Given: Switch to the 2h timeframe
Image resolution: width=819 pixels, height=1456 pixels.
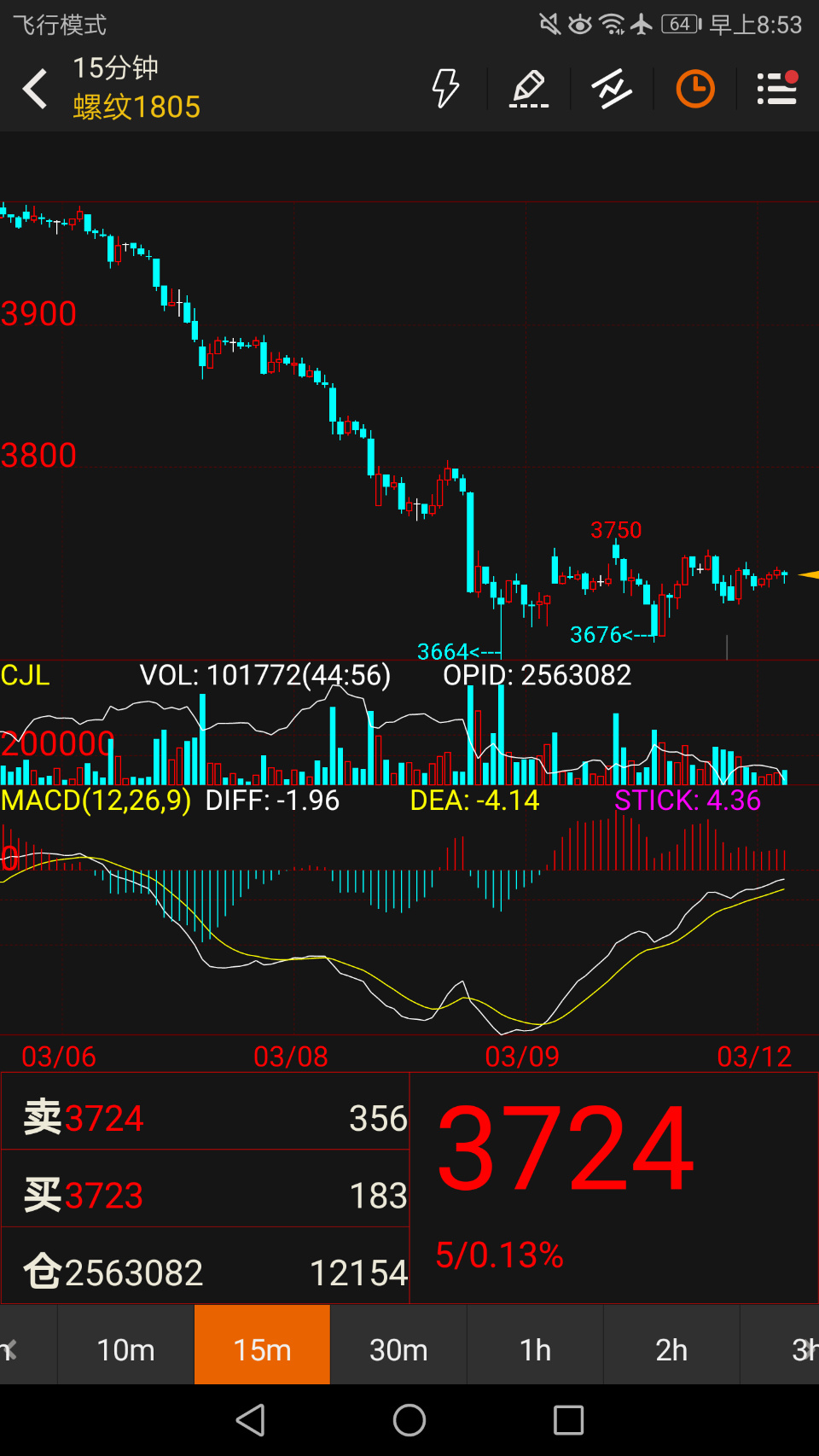Looking at the screenshot, I should 671,1350.
